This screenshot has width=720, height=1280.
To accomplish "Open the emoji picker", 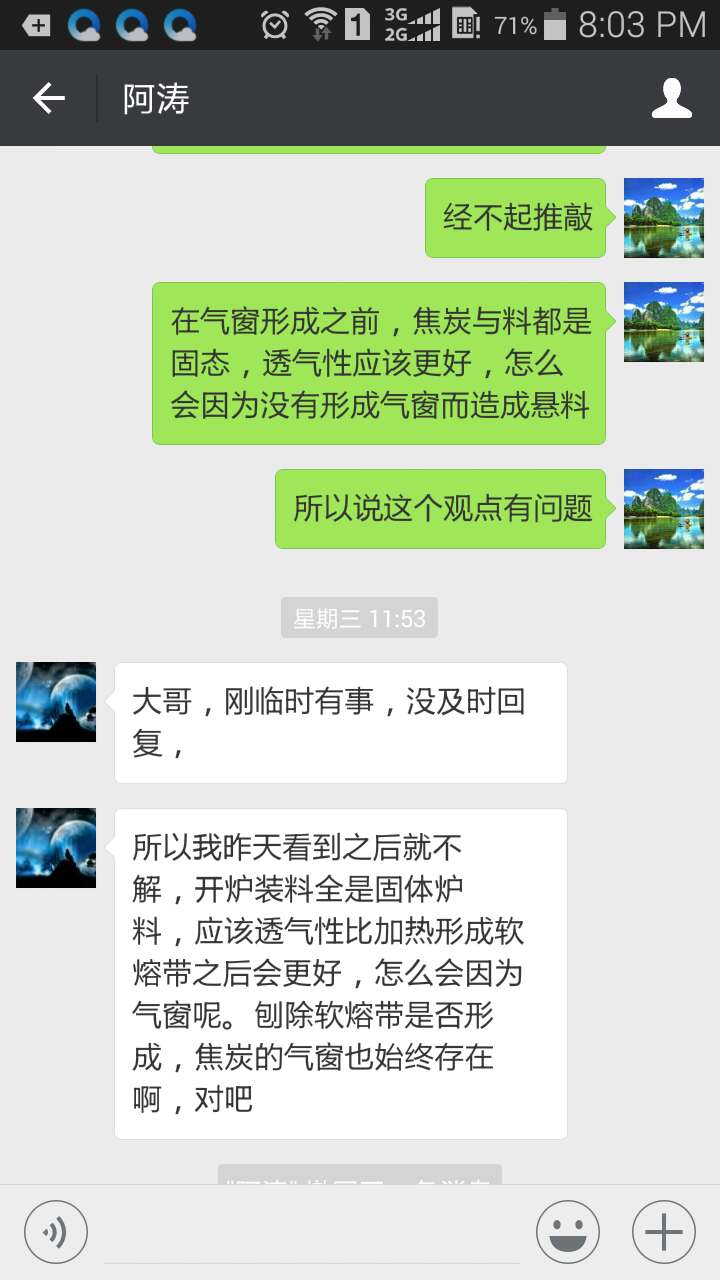I will pyautogui.click(x=568, y=1231).
